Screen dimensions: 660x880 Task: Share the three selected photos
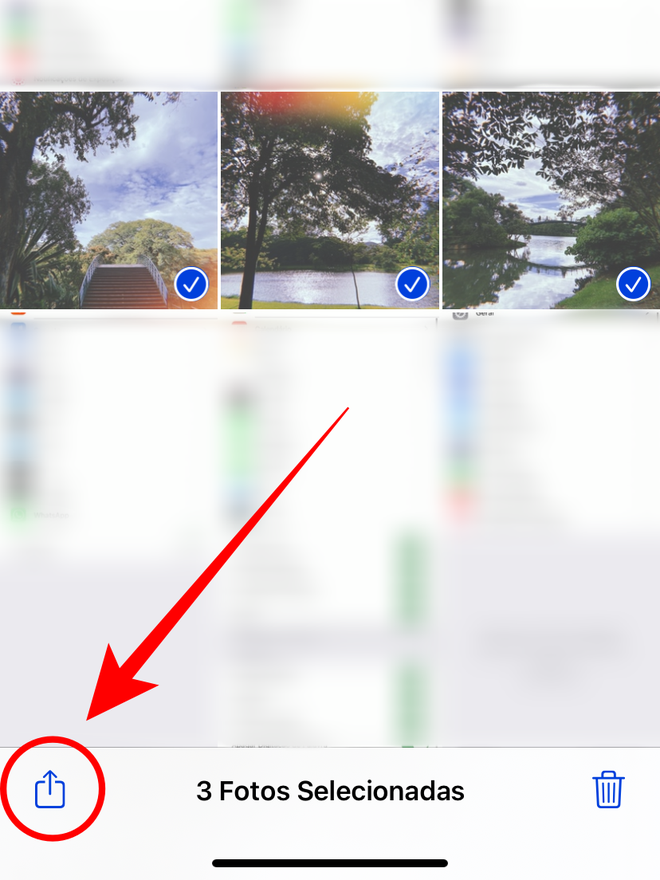[50, 790]
